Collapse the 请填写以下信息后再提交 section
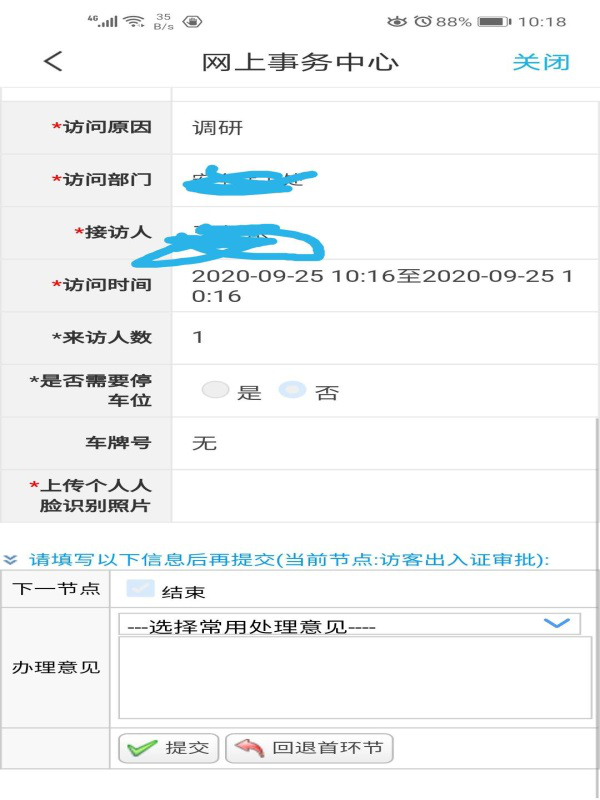 click(x=11, y=560)
